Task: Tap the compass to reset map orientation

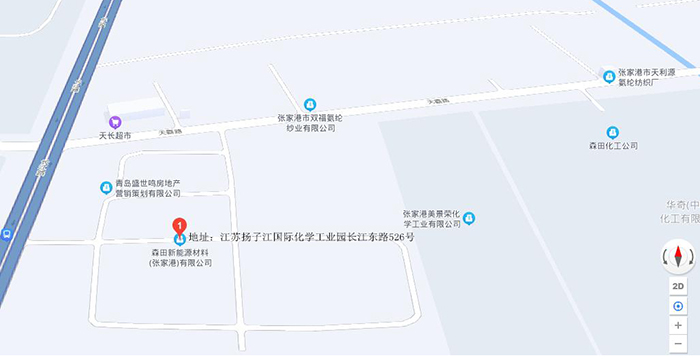Action: [678, 257]
